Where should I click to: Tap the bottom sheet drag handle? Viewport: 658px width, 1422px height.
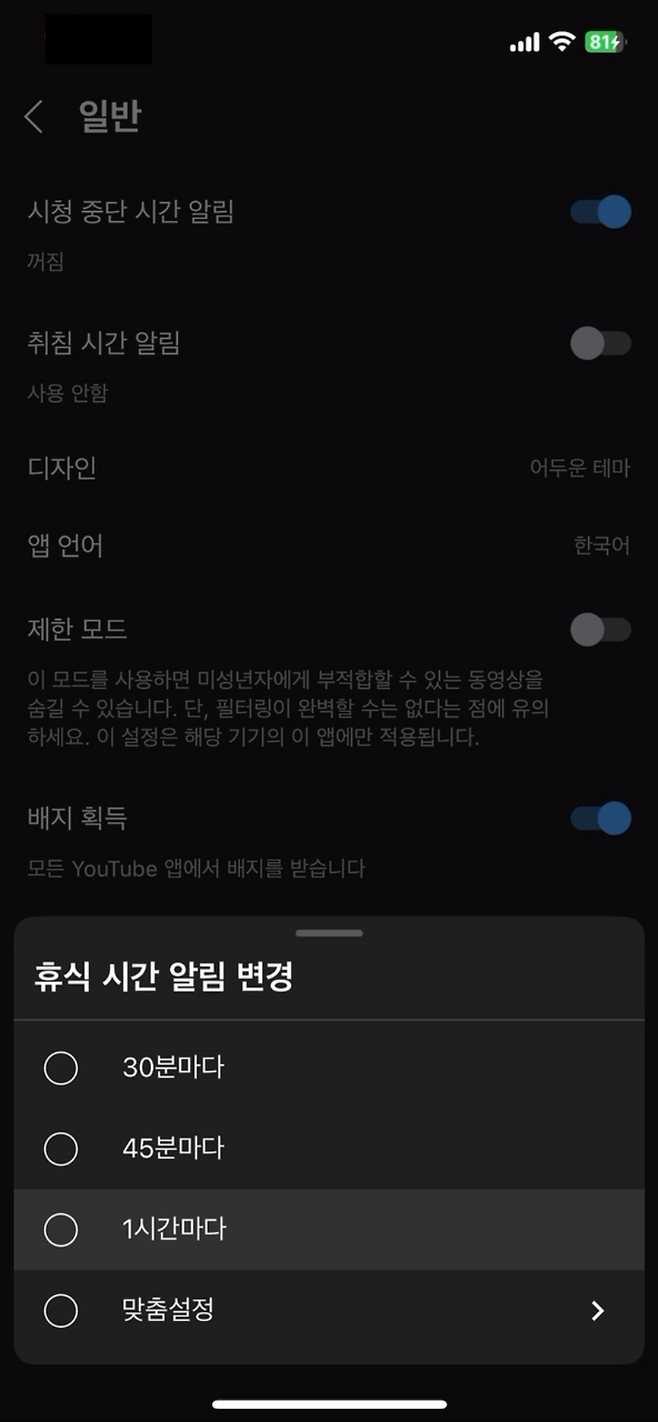[x=329, y=933]
